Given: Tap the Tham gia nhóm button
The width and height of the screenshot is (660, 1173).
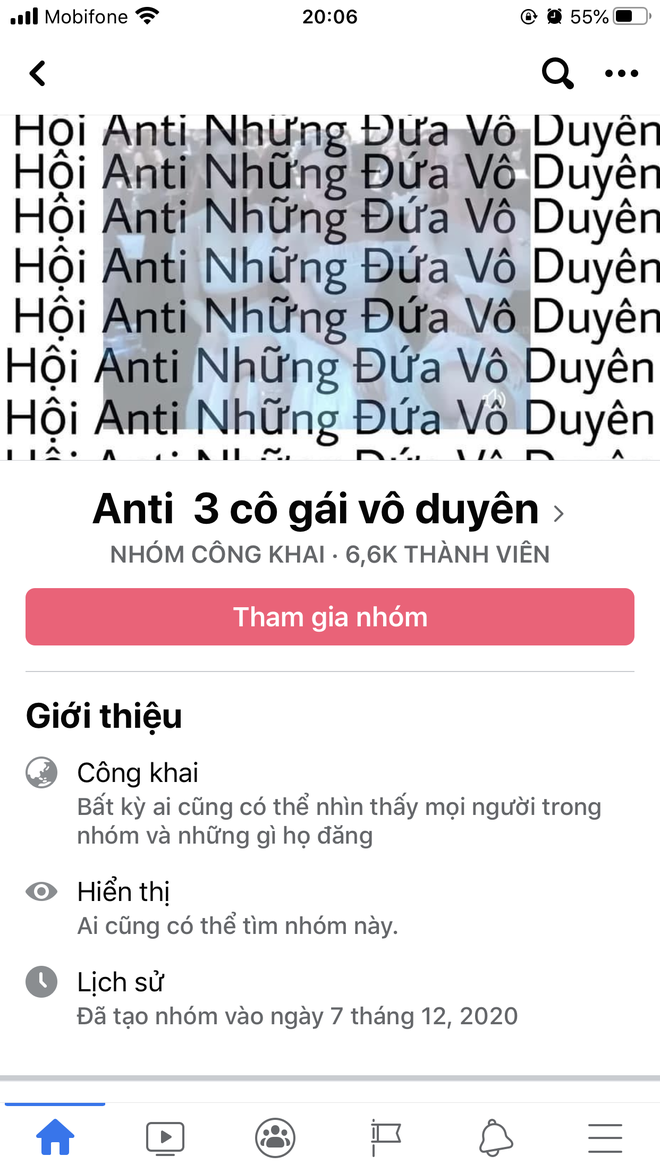Looking at the screenshot, I should (330, 617).
